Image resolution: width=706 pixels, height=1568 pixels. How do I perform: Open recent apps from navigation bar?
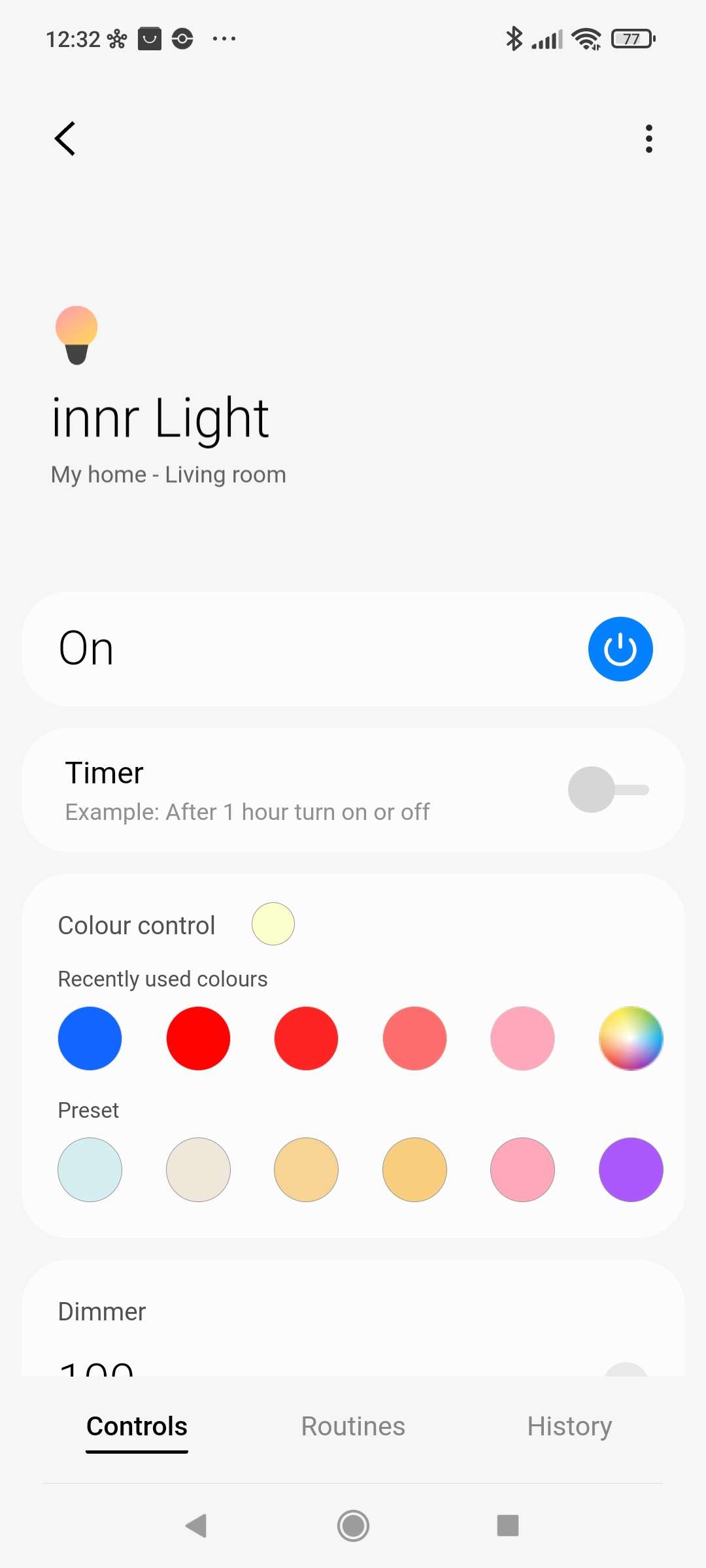tap(508, 1526)
